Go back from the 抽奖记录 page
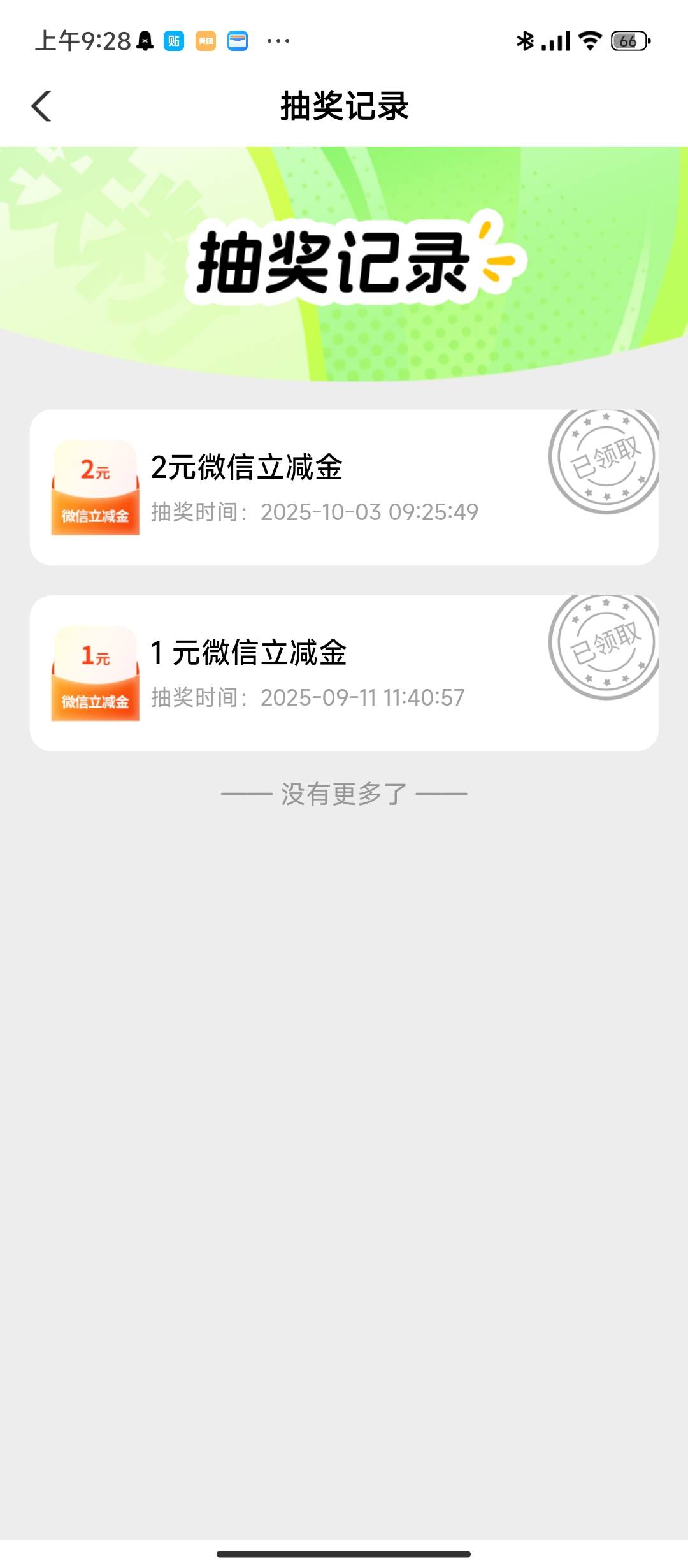The width and height of the screenshot is (688, 1568). coord(42,106)
